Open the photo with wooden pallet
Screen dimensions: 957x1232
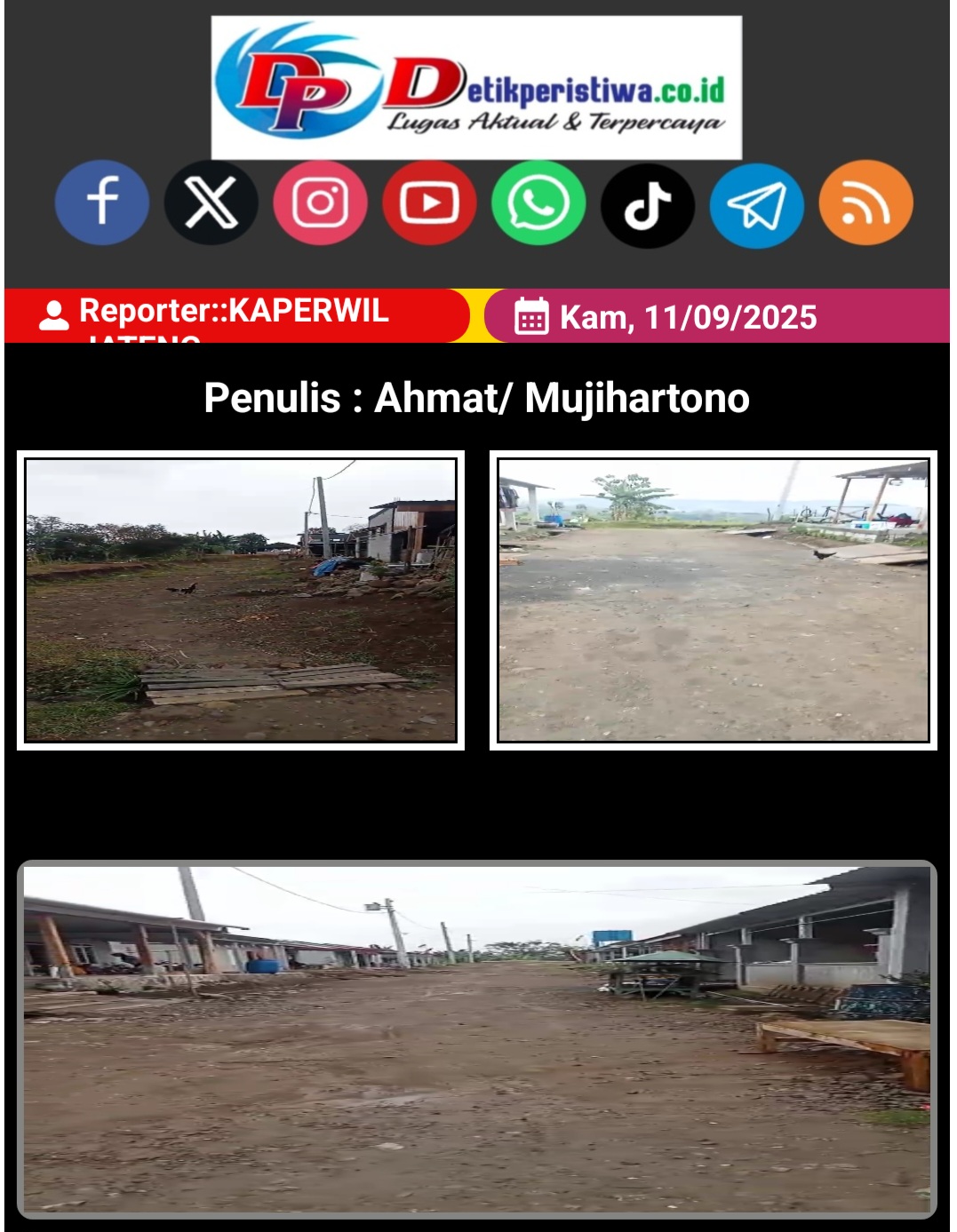click(x=241, y=600)
